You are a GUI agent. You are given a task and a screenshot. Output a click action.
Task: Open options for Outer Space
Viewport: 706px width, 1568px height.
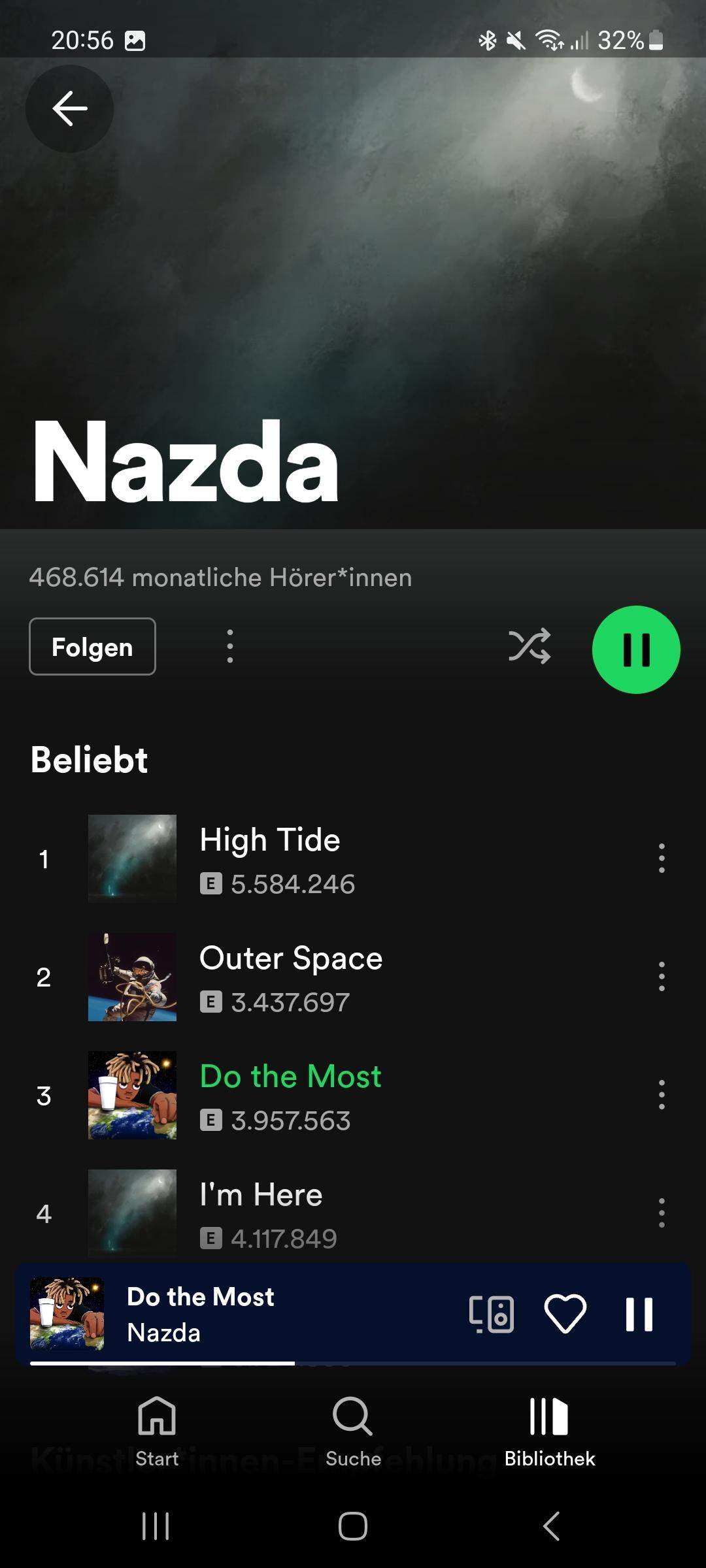point(662,976)
